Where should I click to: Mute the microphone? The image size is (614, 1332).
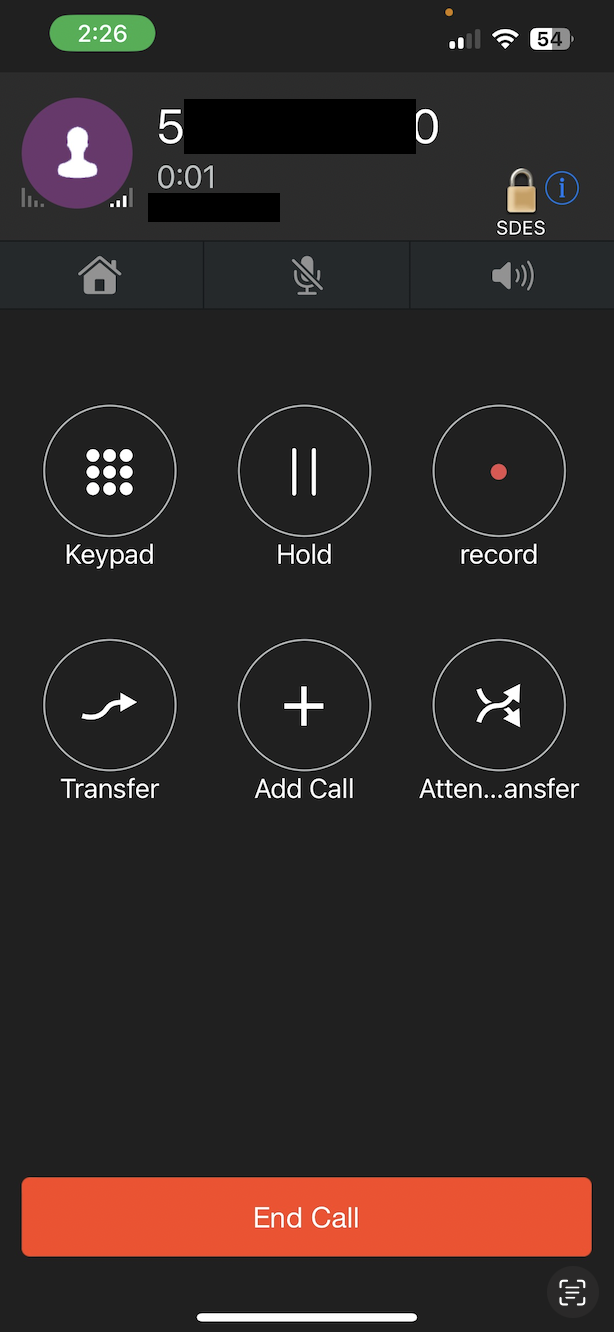click(307, 275)
